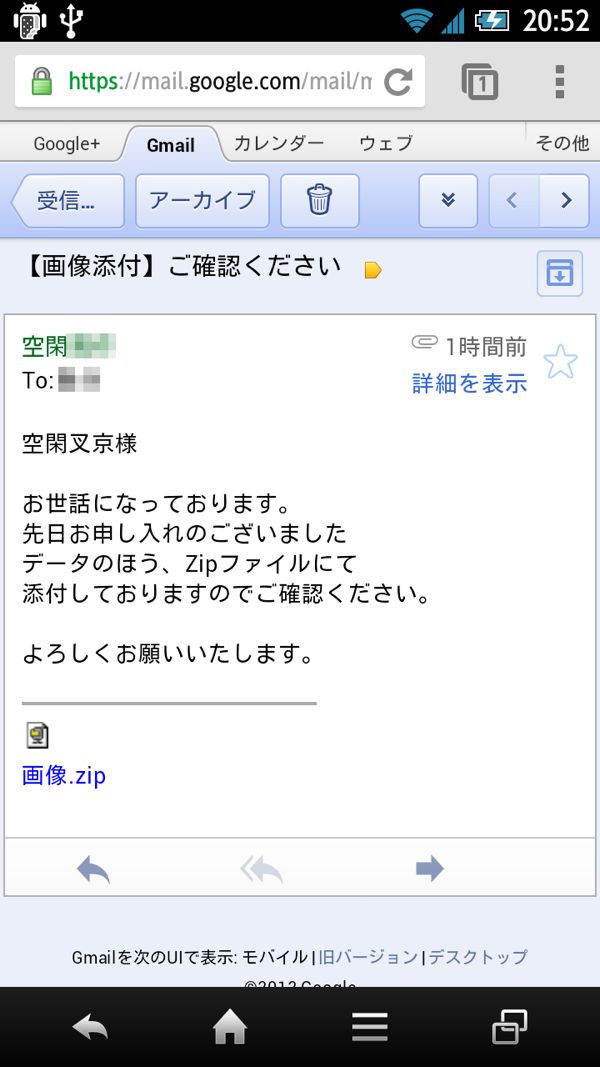Forward this email
Screen dimensions: 600x1067
429,869
